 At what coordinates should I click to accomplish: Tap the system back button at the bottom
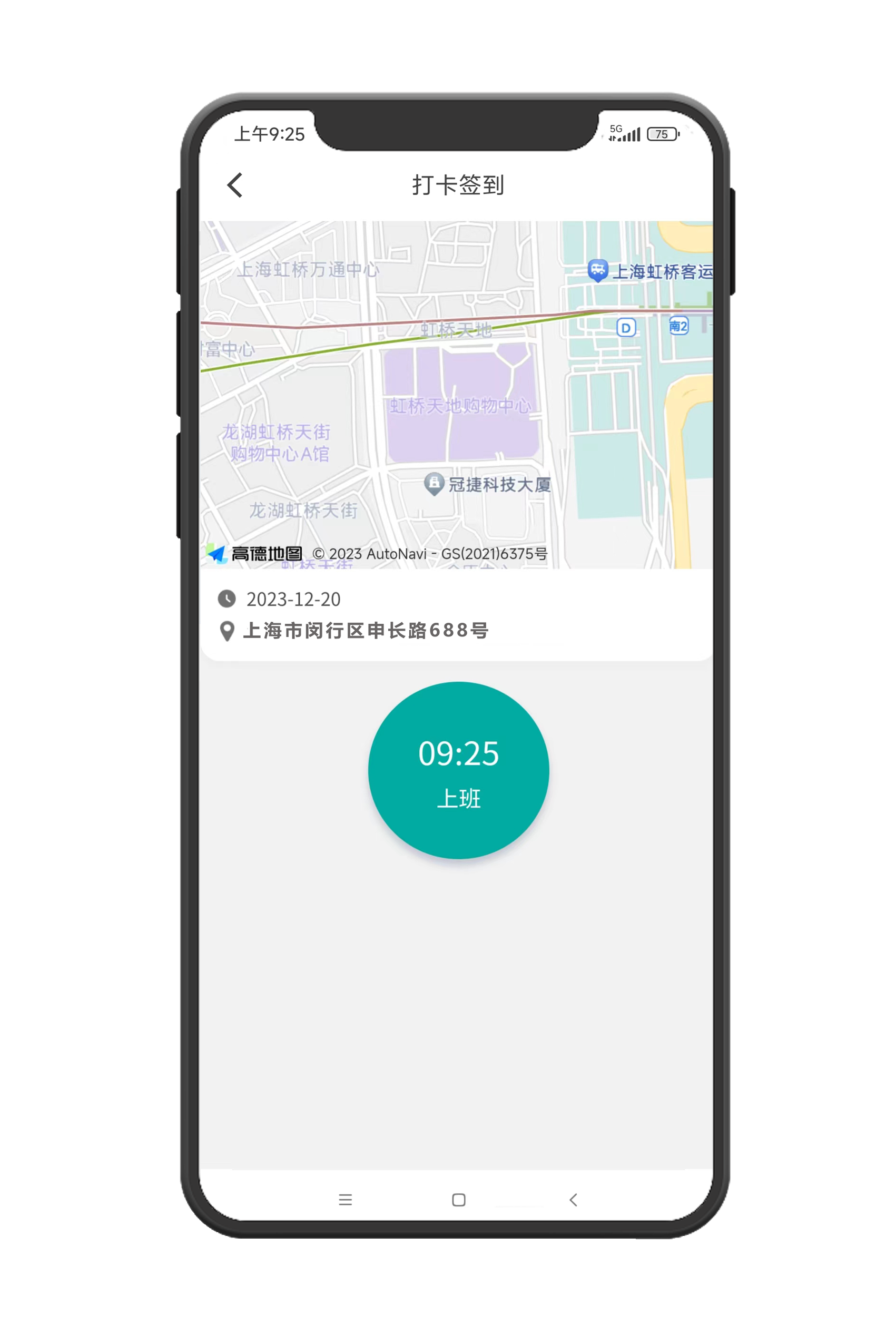tap(573, 1200)
